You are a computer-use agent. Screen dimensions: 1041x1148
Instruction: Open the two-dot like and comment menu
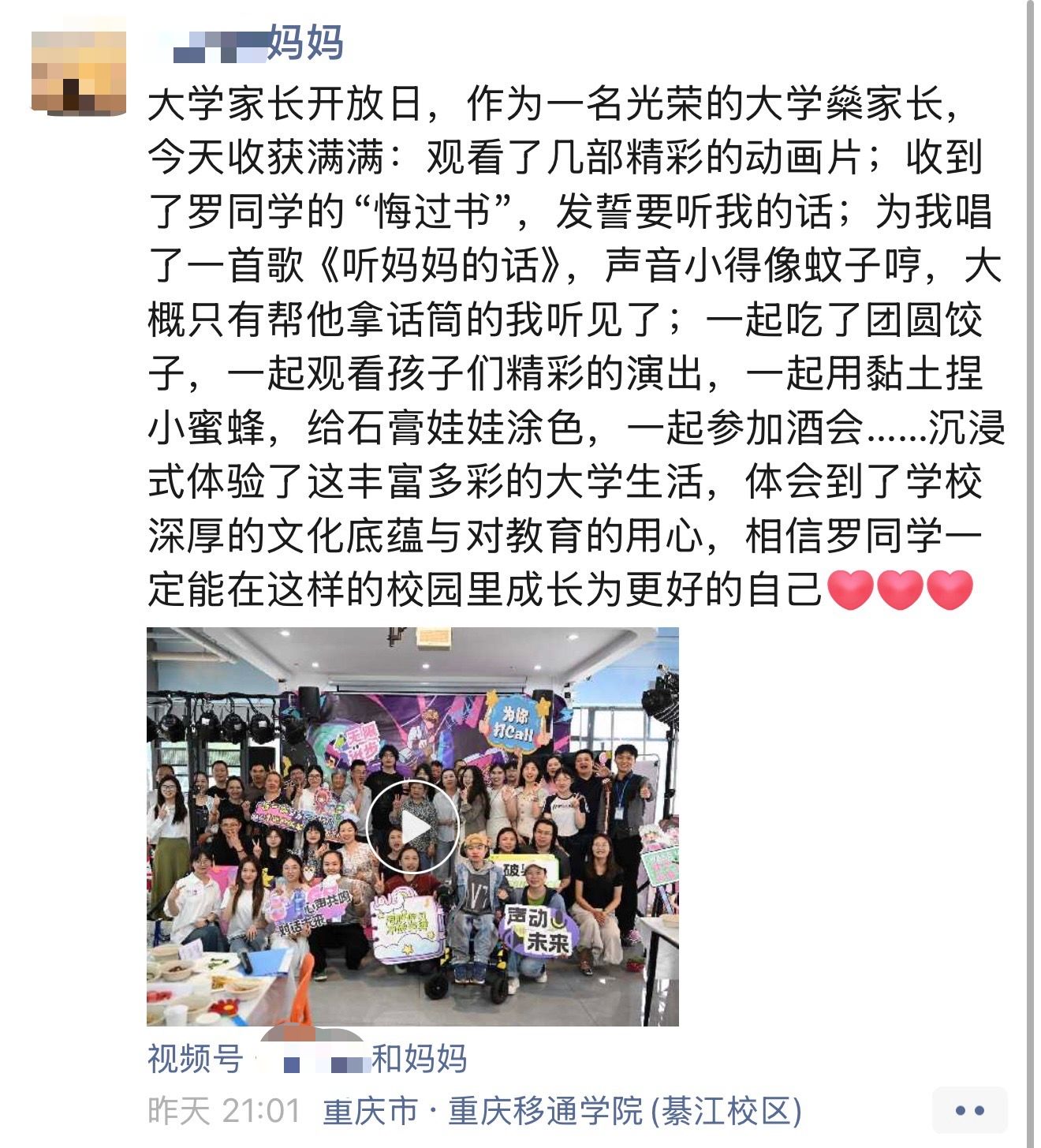[968, 1111]
